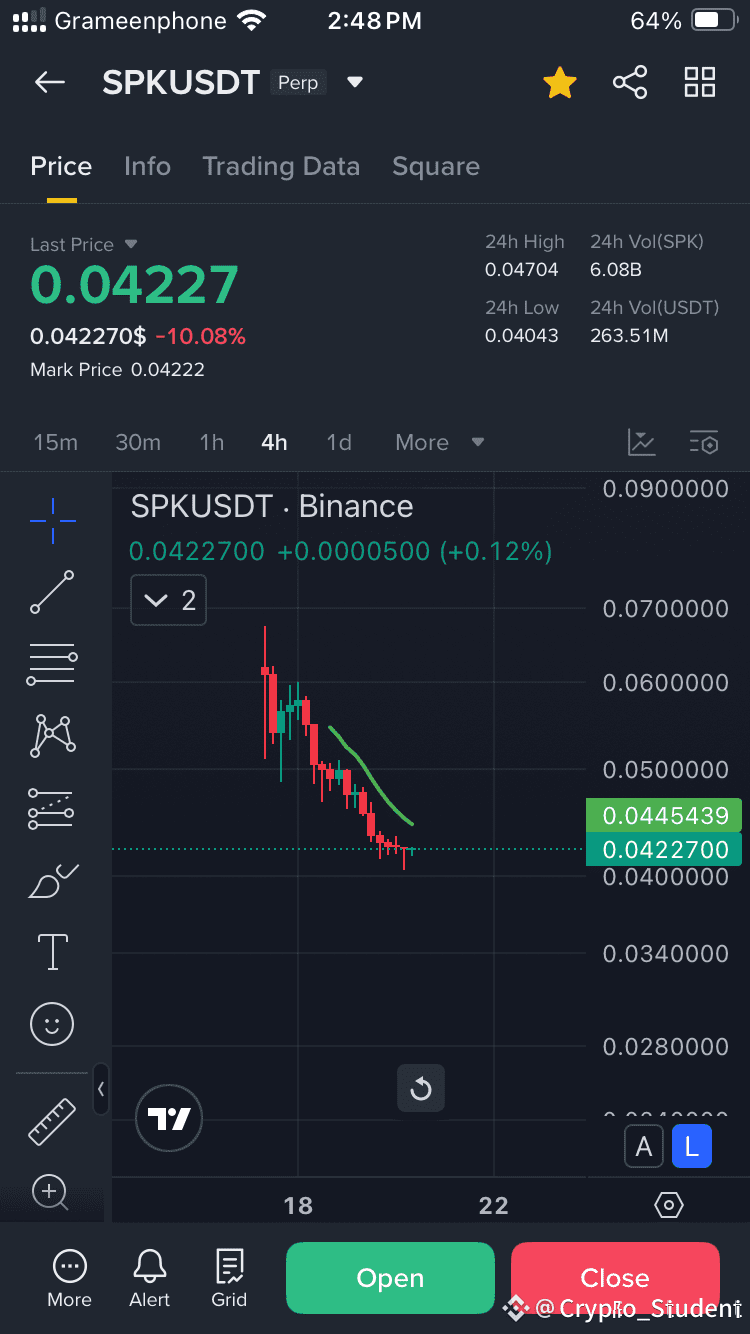The image size is (750, 1334).
Task: Share the SPKUSDT chart
Action: click(x=630, y=82)
